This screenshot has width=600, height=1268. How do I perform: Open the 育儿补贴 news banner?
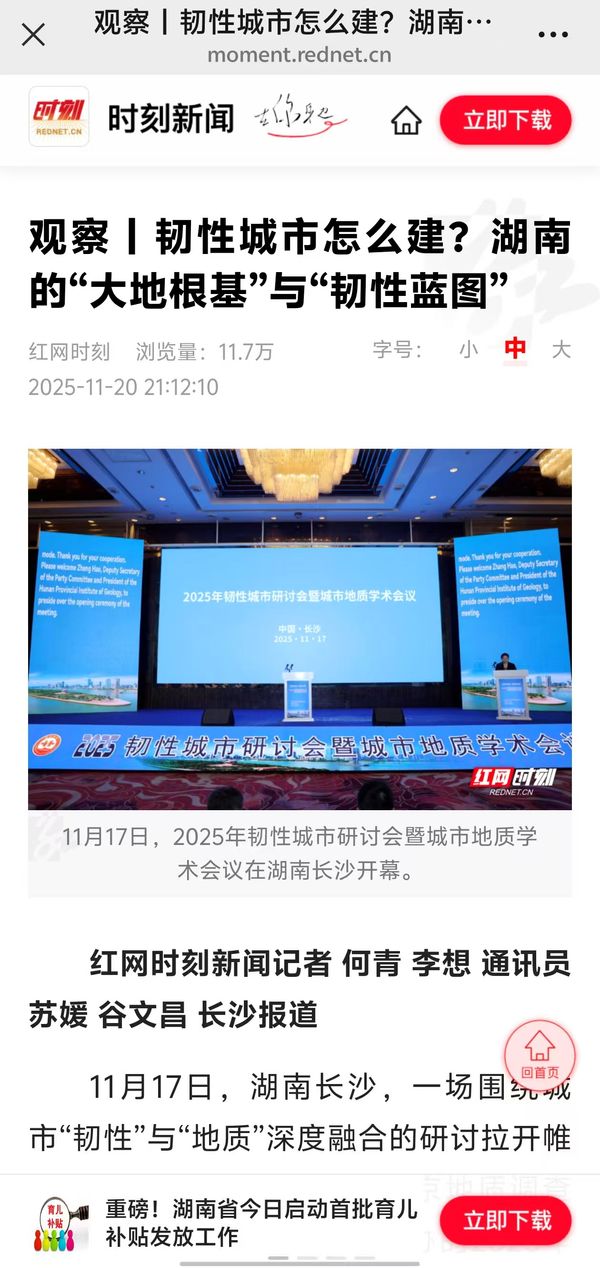260,1222
